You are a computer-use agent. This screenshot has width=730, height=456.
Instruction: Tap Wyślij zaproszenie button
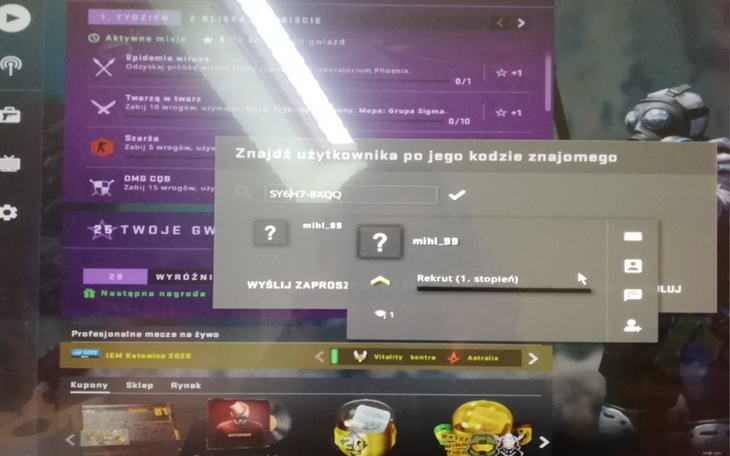click(298, 284)
